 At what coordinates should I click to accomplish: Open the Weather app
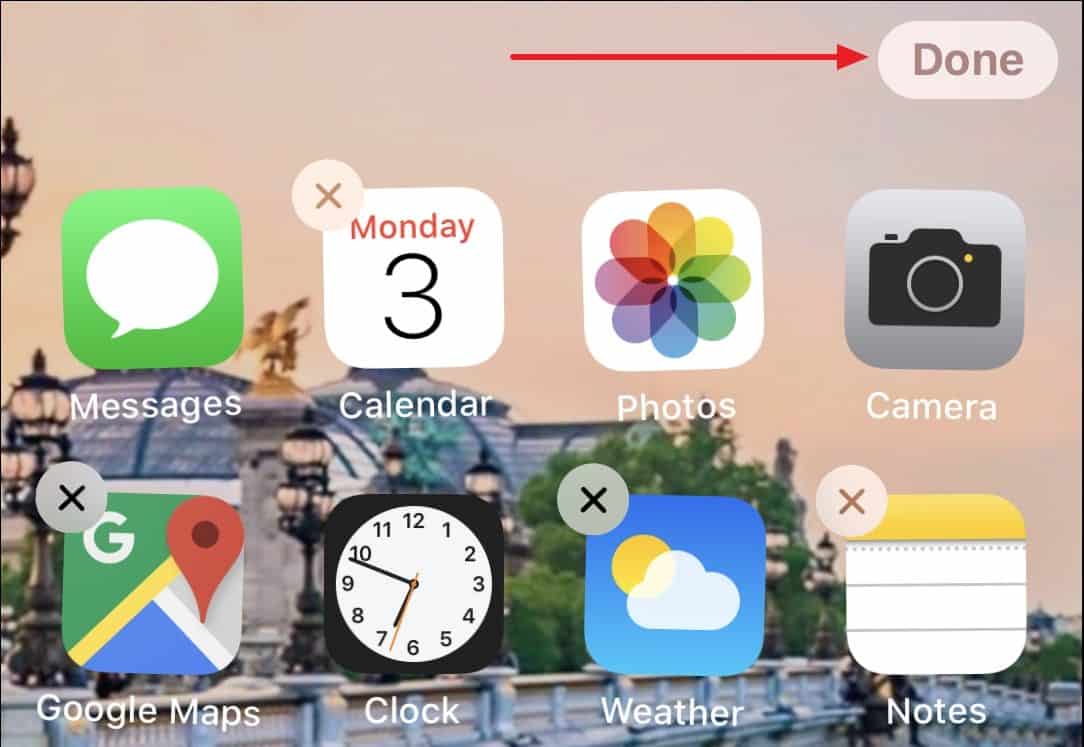pos(675,585)
